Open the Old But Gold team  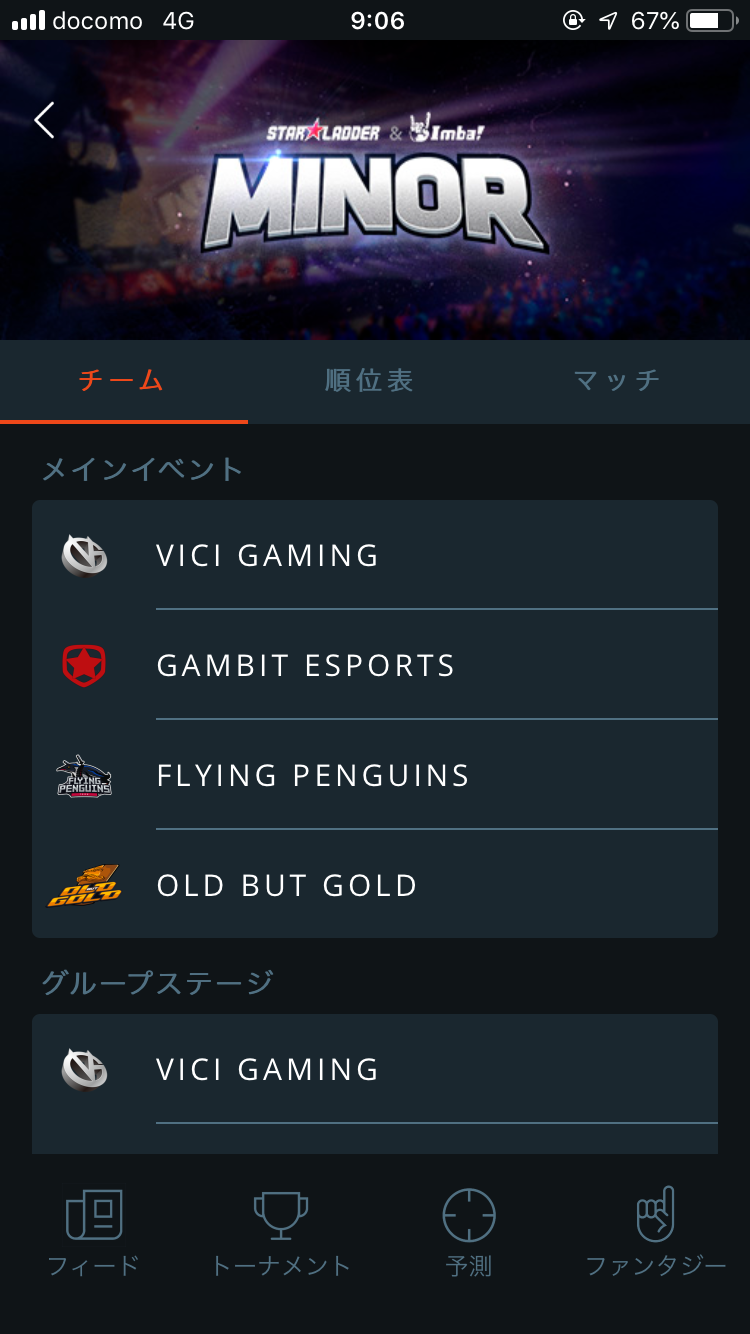click(x=375, y=885)
